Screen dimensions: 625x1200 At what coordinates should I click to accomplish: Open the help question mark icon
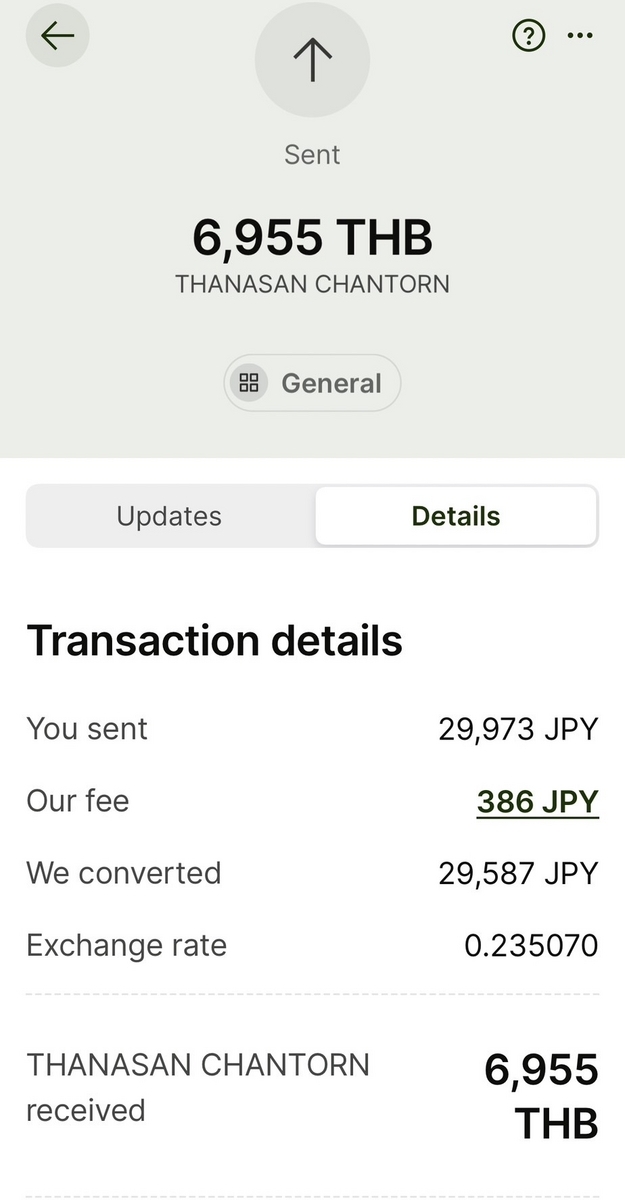tap(528, 36)
